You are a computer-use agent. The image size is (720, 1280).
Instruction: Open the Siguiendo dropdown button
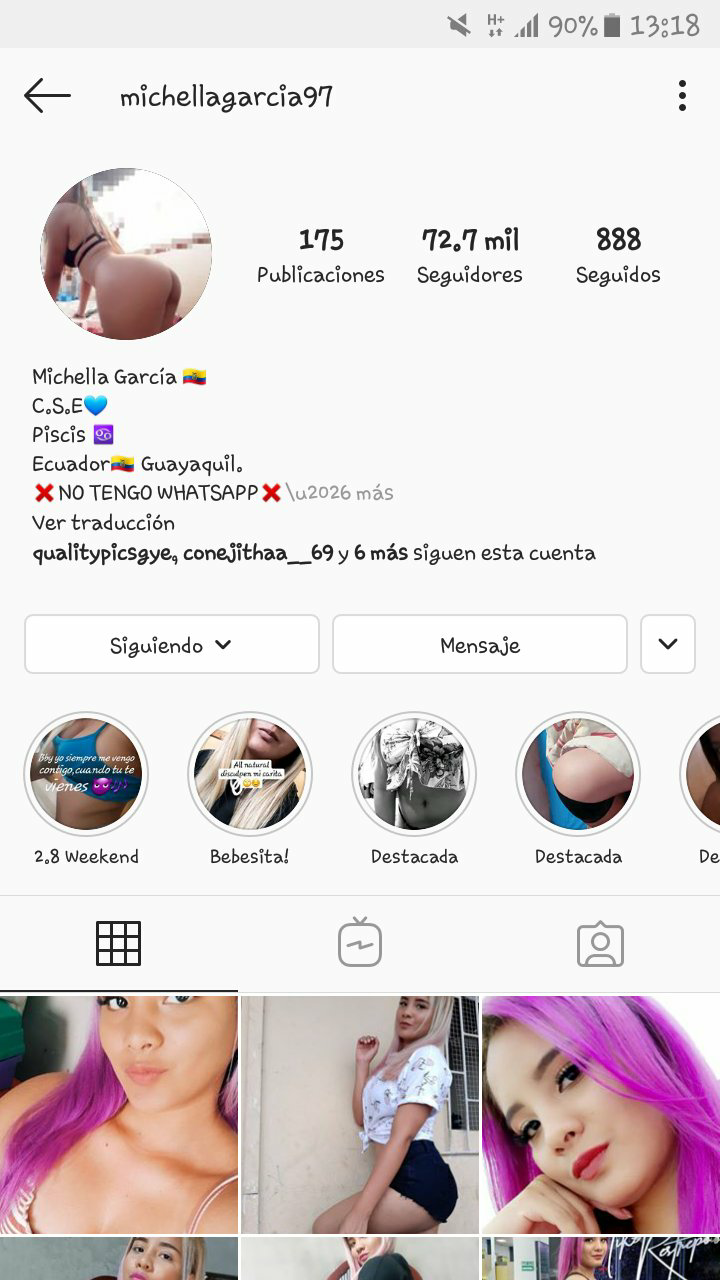coord(172,644)
